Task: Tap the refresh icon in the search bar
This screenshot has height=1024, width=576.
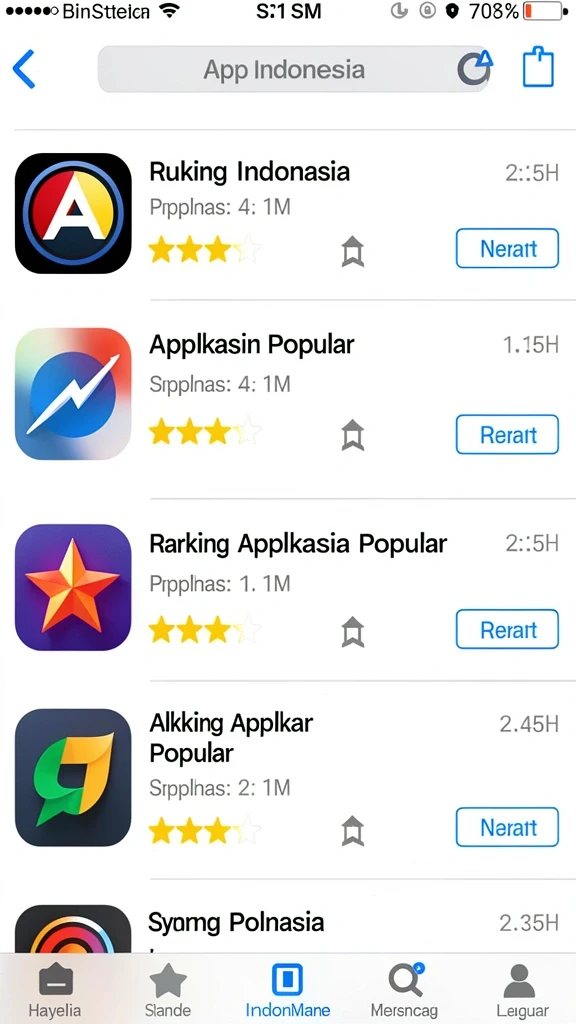Action: click(x=474, y=68)
